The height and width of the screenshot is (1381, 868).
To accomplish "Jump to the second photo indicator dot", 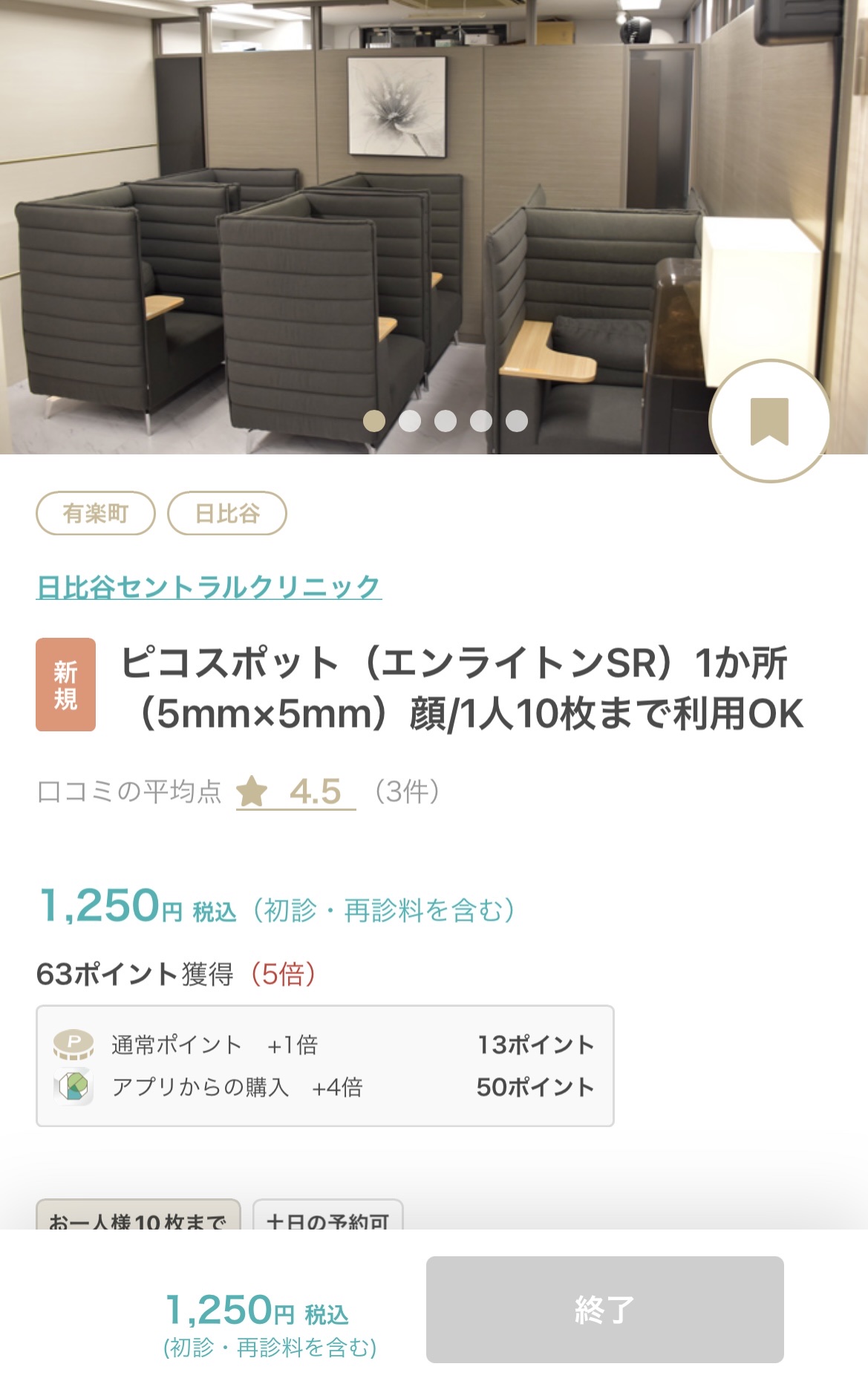I will 410,421.
